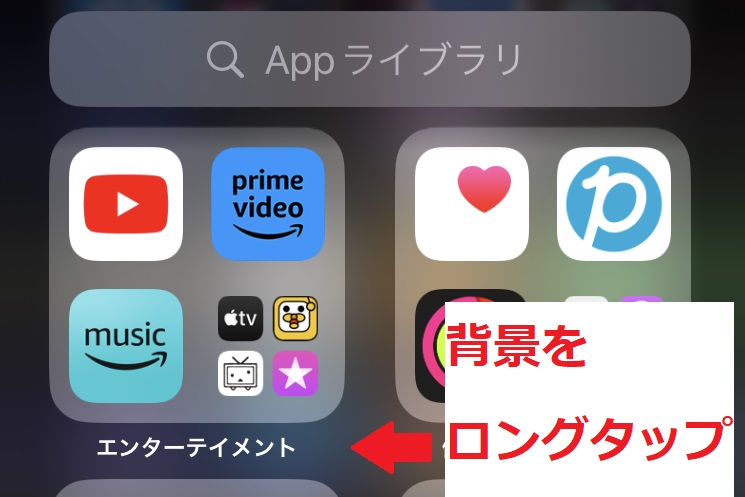Open the Prime Video app
The image size is (745, 497).
(268, 204)
